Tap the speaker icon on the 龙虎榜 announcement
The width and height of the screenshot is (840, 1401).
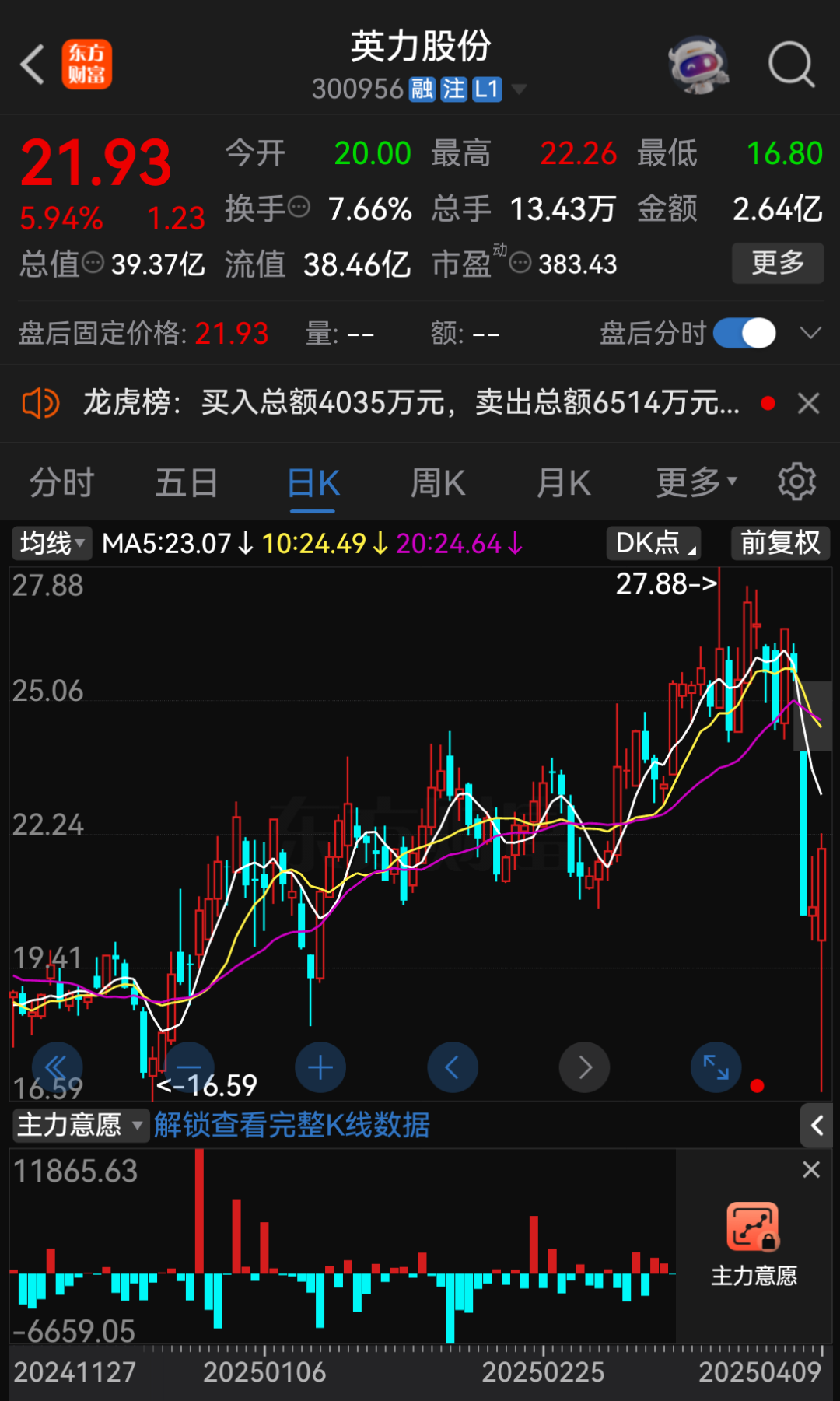click(x=40, y=403)
